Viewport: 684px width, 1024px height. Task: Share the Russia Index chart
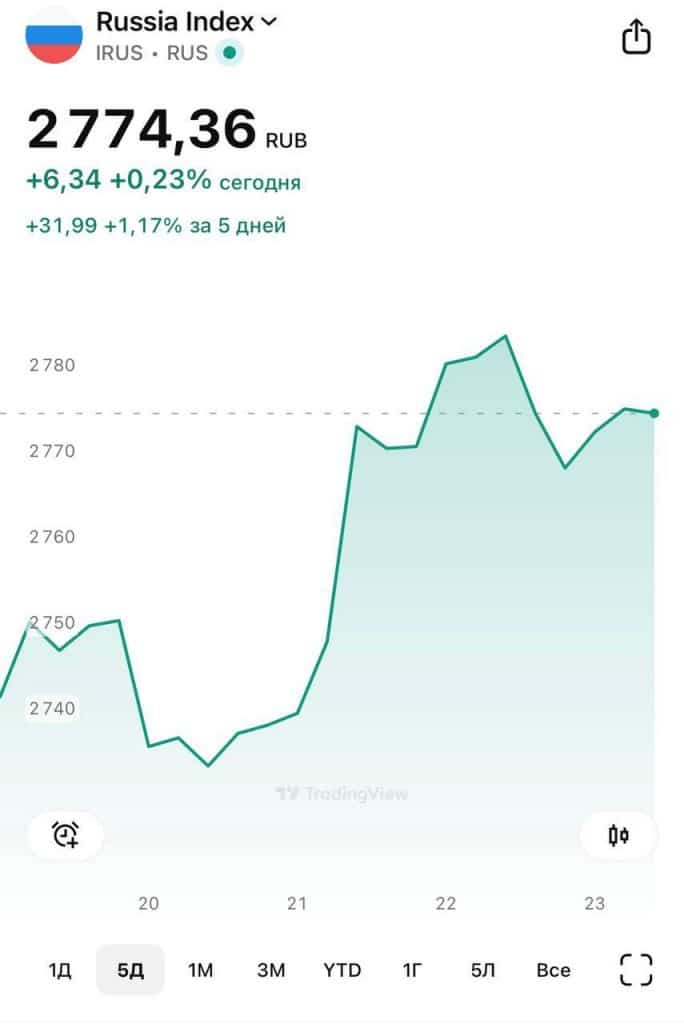pos(636,37)
